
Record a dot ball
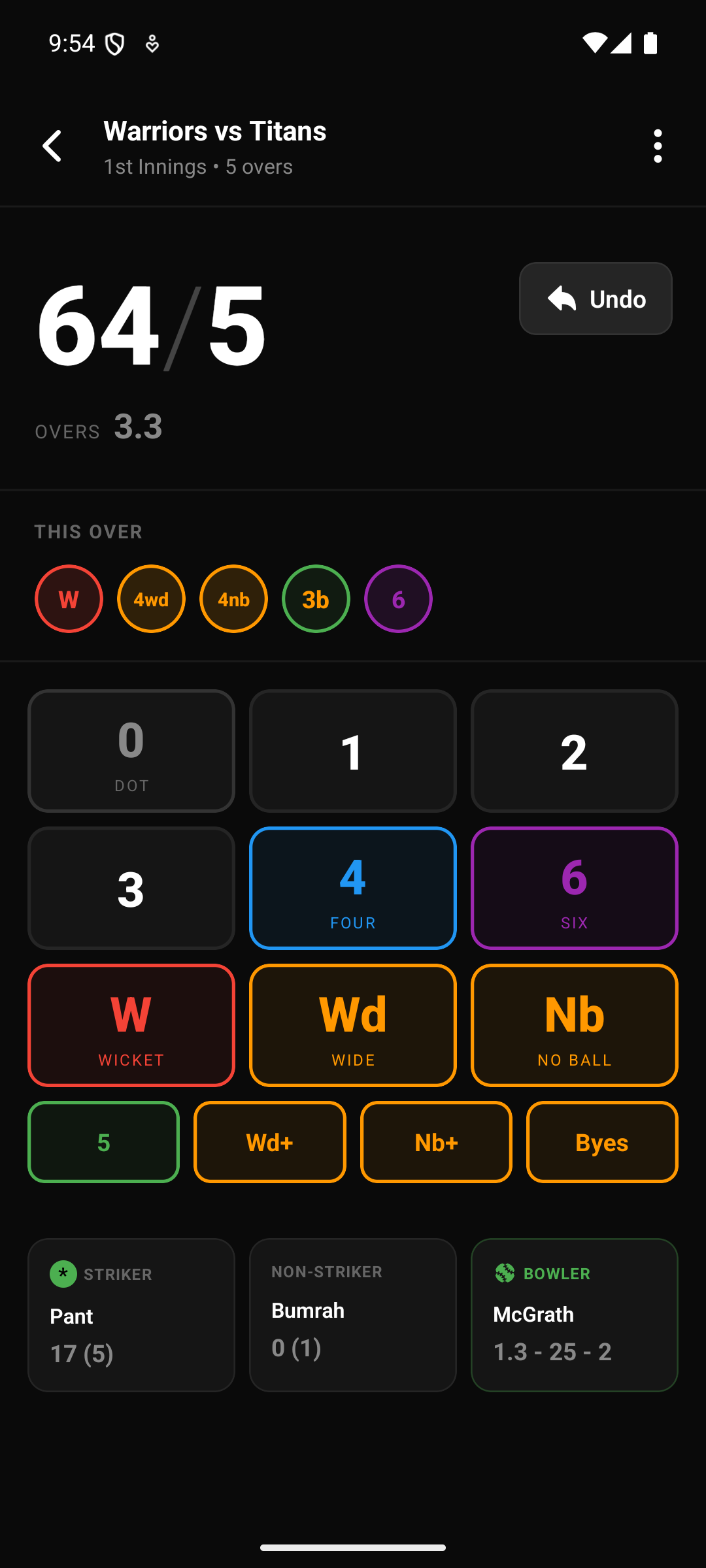pos(131,751)
